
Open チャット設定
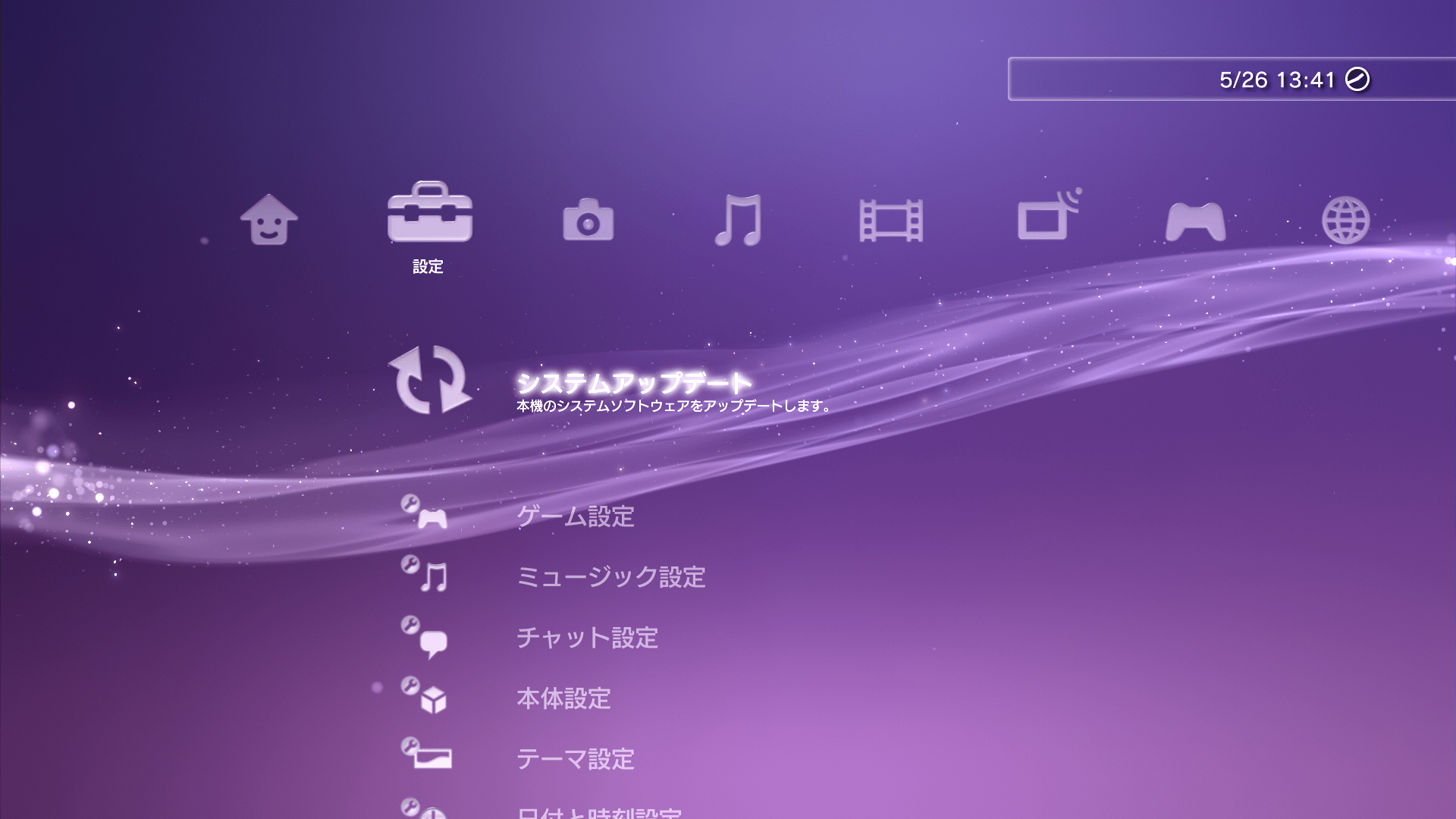pos(587,638)
